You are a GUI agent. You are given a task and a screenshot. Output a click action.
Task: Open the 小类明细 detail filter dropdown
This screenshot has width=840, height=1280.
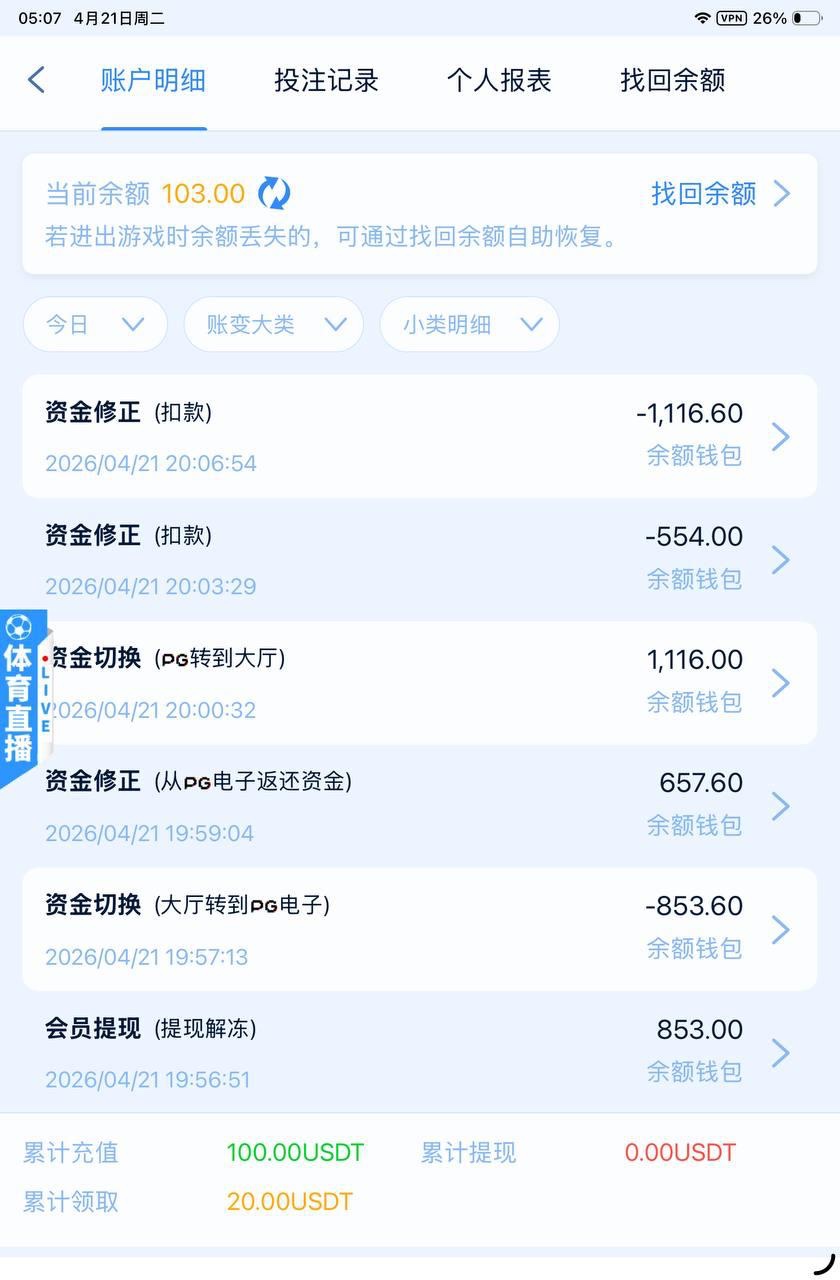point(469,324)
